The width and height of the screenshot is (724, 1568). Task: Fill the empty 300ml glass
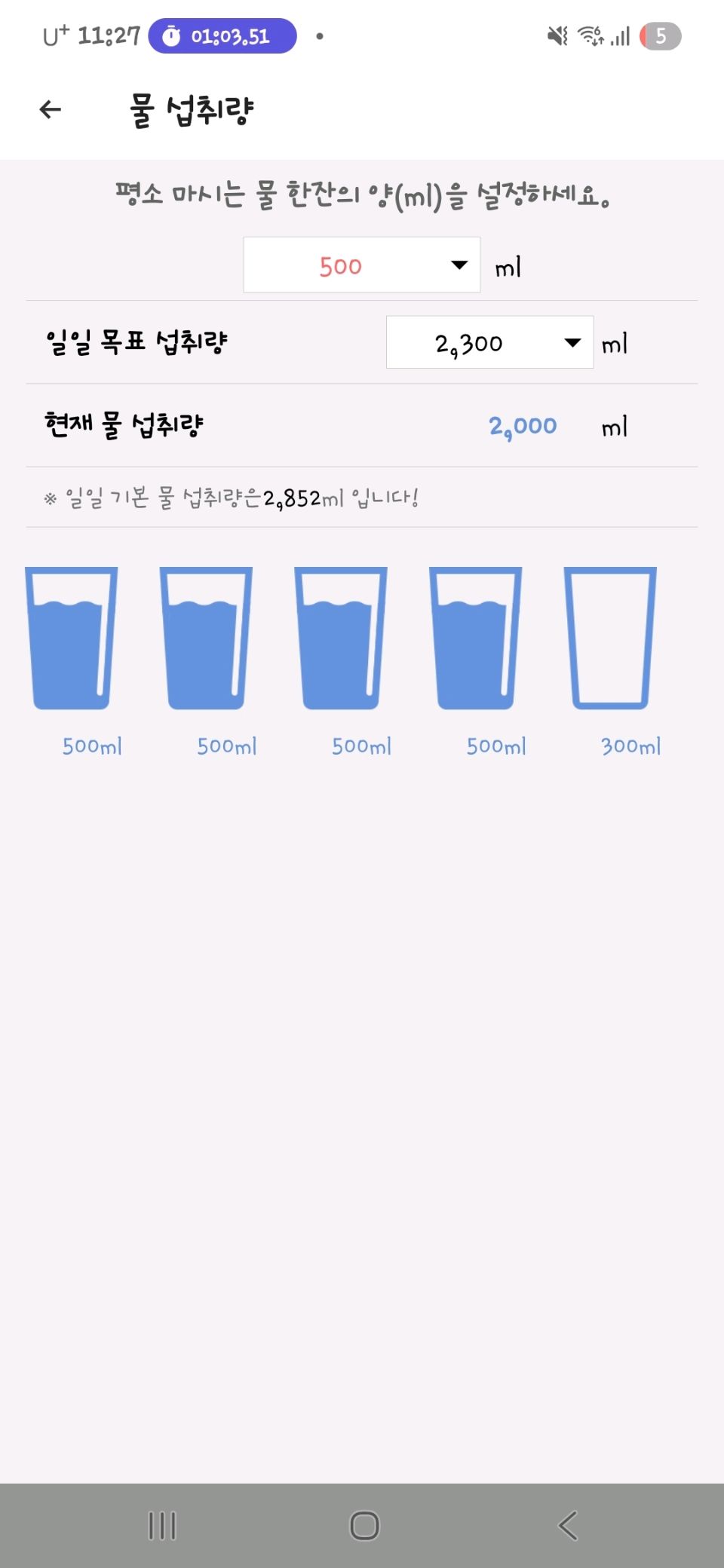(610, 638)
